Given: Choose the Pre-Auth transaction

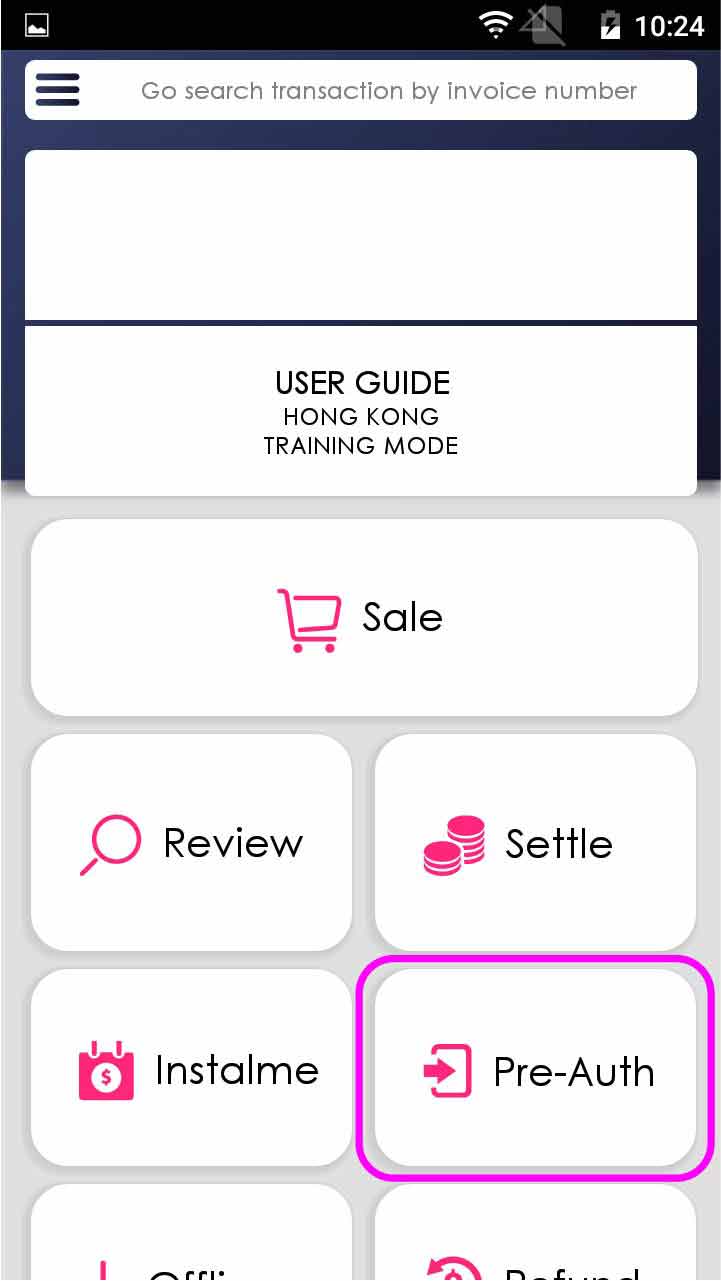Looking at the screenshot, I should pyautogui.click(x=534, y=1068).
